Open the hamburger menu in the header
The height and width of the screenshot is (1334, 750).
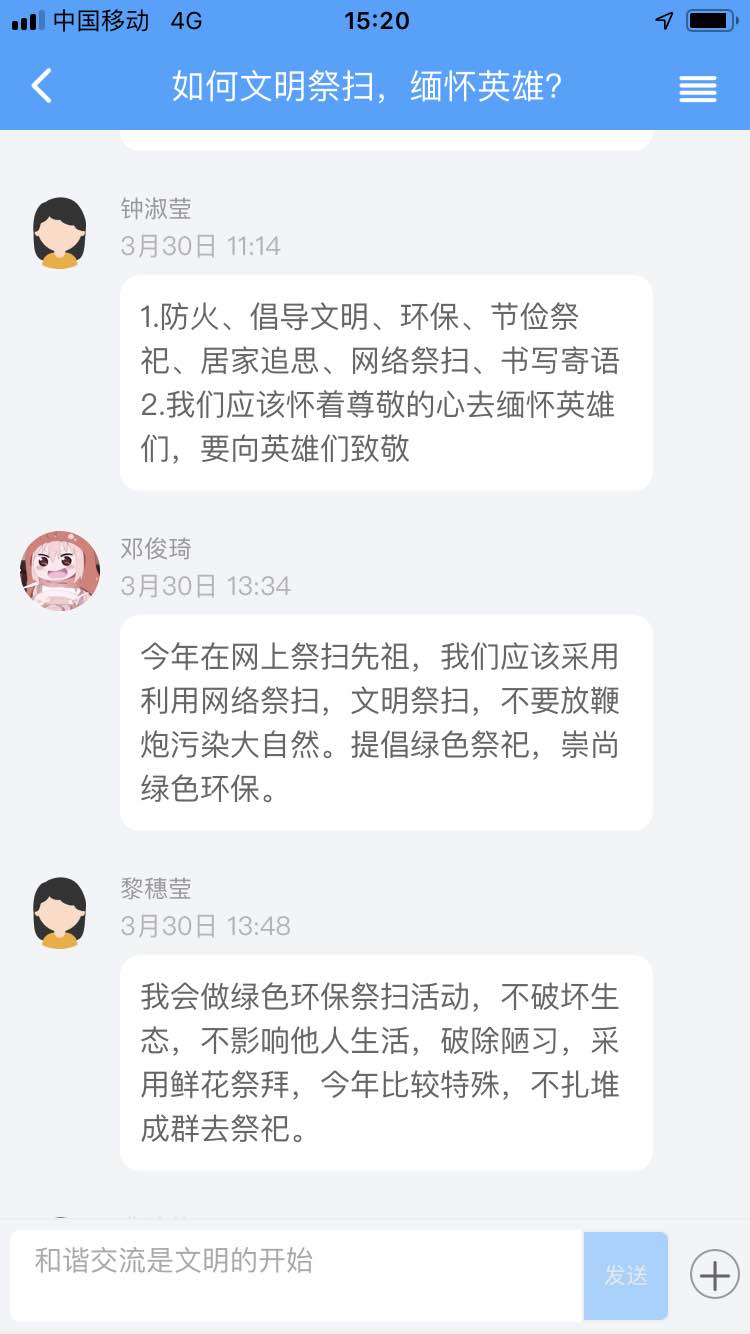point(698,89)
